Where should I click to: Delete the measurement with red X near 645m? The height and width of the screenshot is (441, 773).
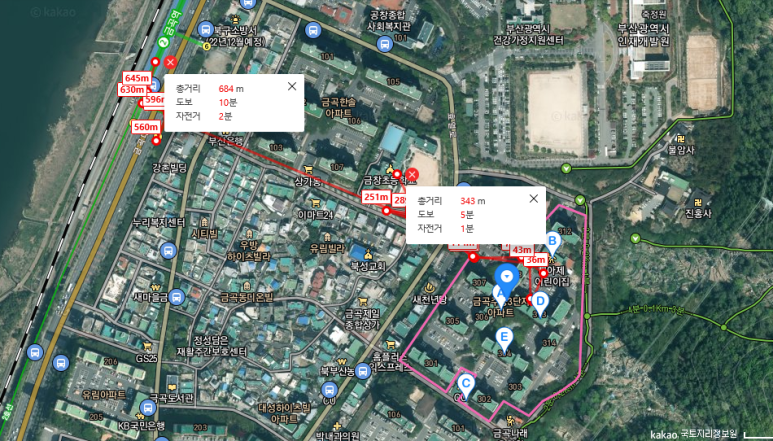(170, 62)
